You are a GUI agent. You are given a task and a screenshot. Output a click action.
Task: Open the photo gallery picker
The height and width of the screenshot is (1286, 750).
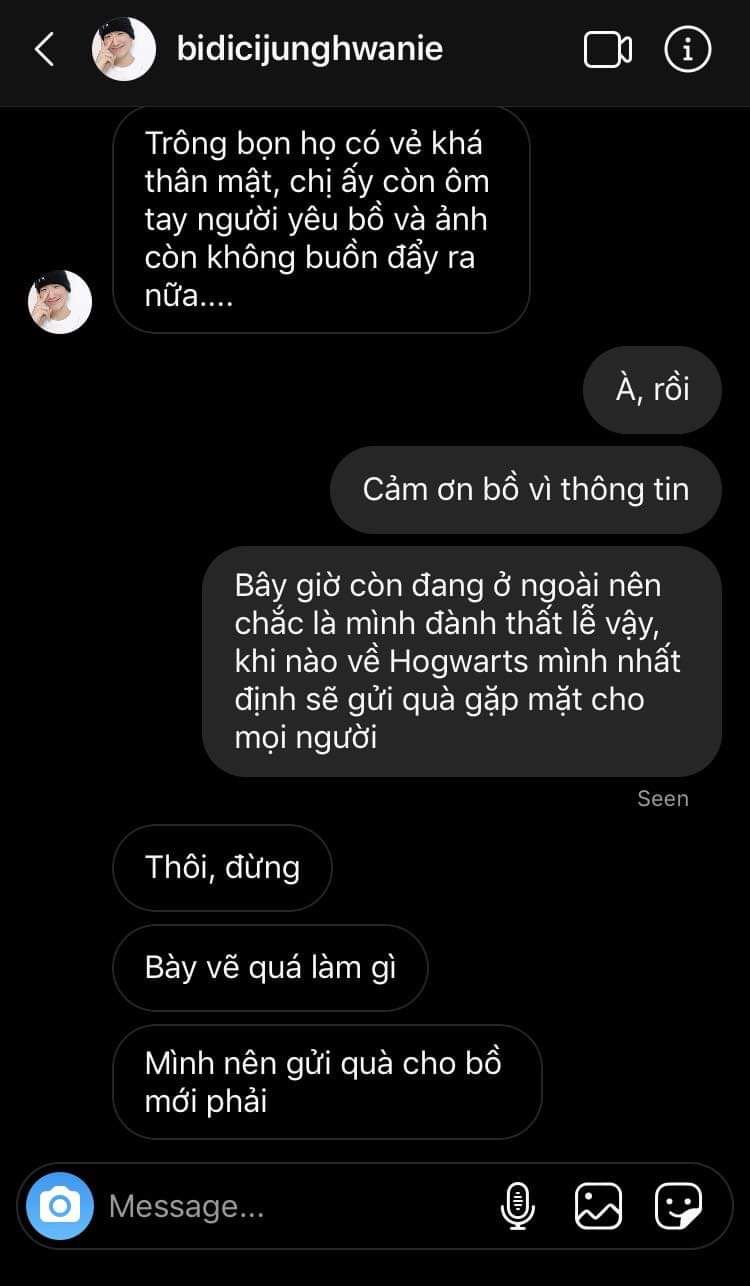[x=598, y=1206]
